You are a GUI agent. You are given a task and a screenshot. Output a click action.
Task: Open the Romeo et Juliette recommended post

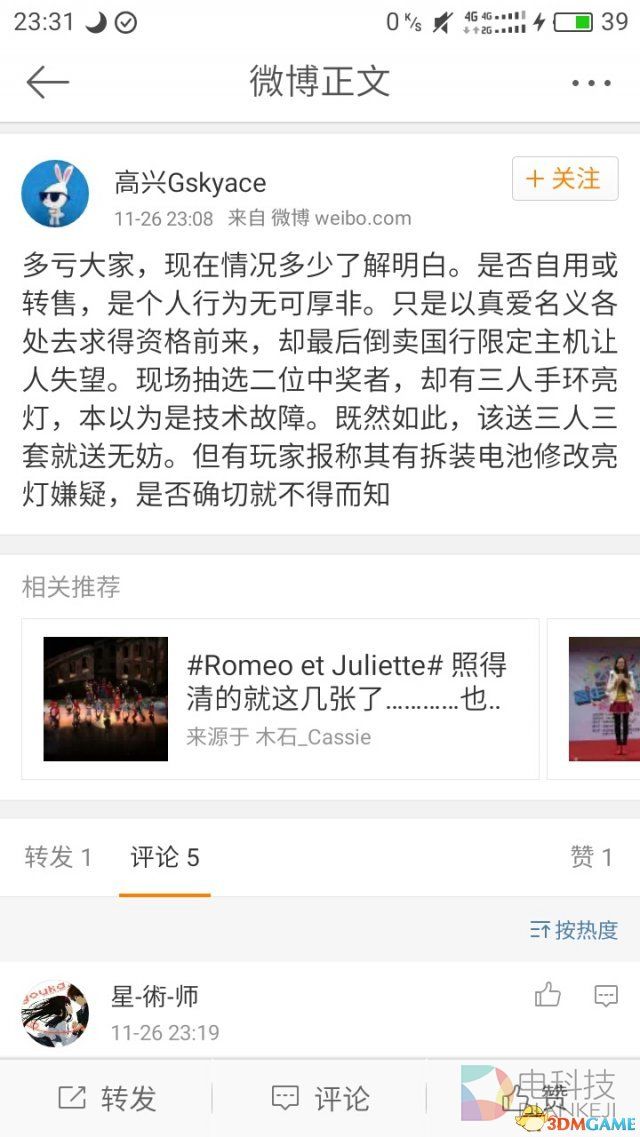280,698
